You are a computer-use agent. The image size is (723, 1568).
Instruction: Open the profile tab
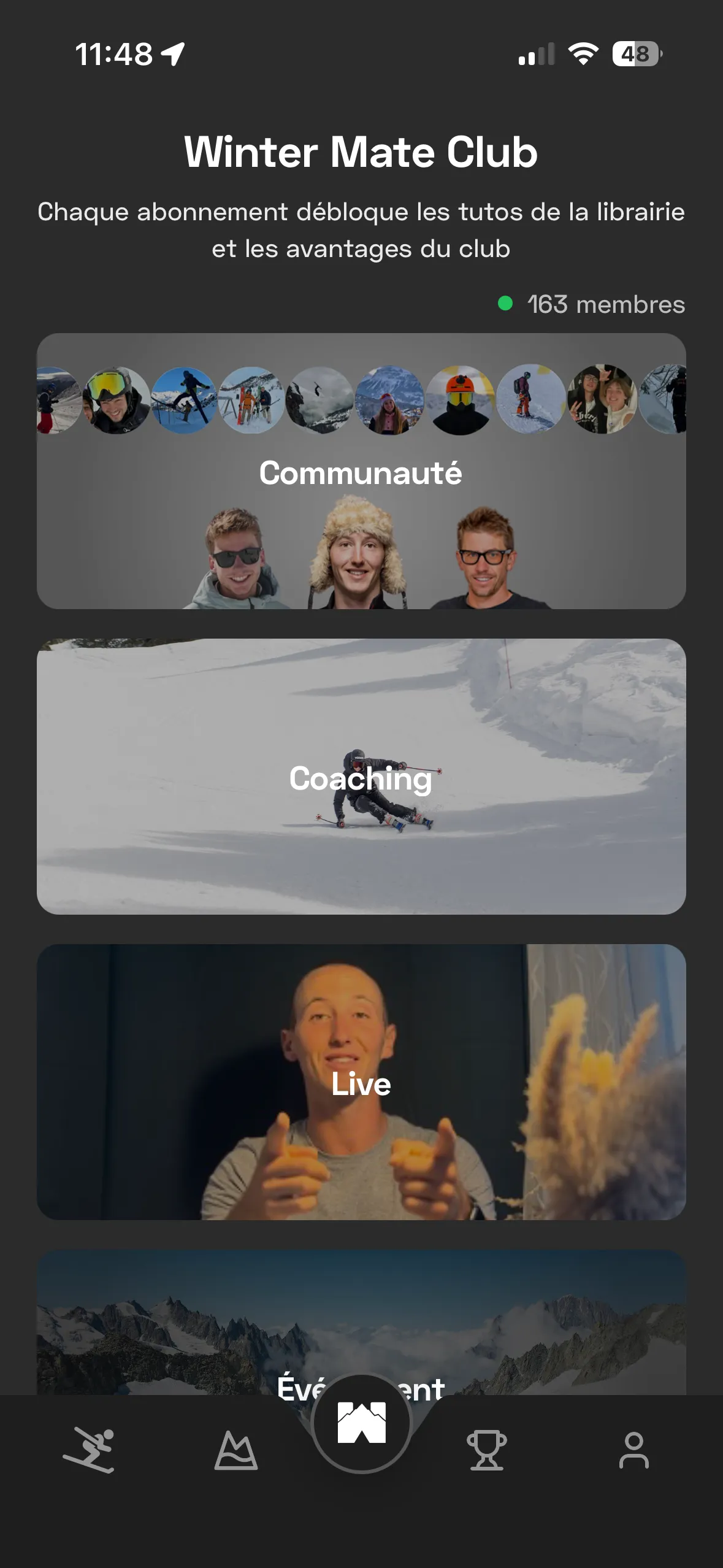(633, 1450)
